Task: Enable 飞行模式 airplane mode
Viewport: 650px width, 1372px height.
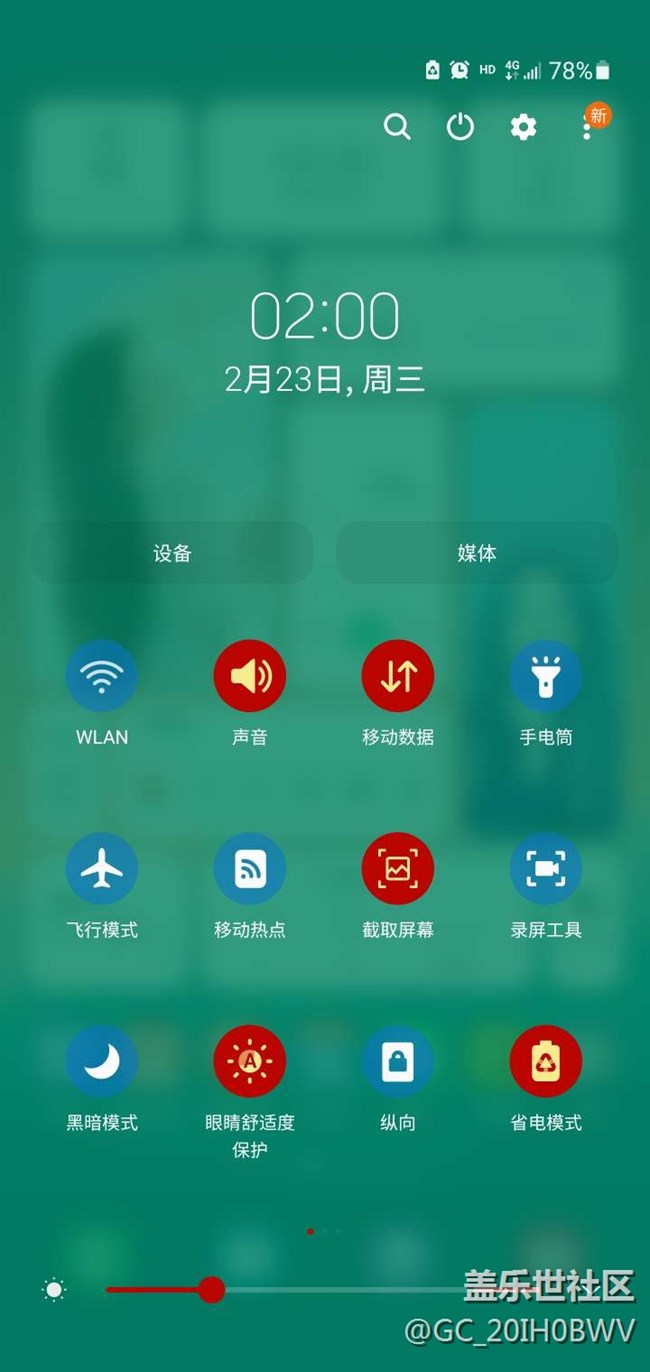Action: [x=102, y=869]
